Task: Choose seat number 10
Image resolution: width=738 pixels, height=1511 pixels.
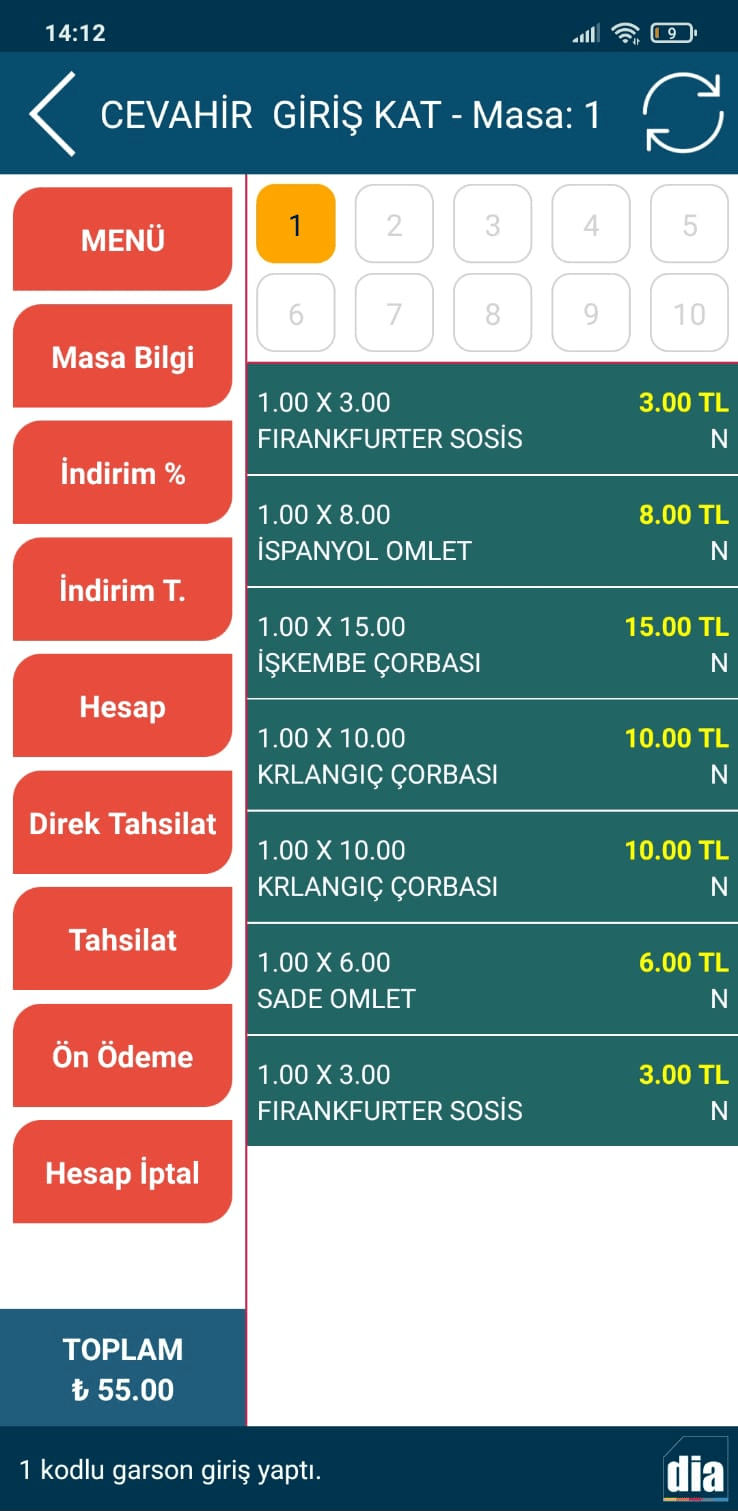Action: (689, 313)
